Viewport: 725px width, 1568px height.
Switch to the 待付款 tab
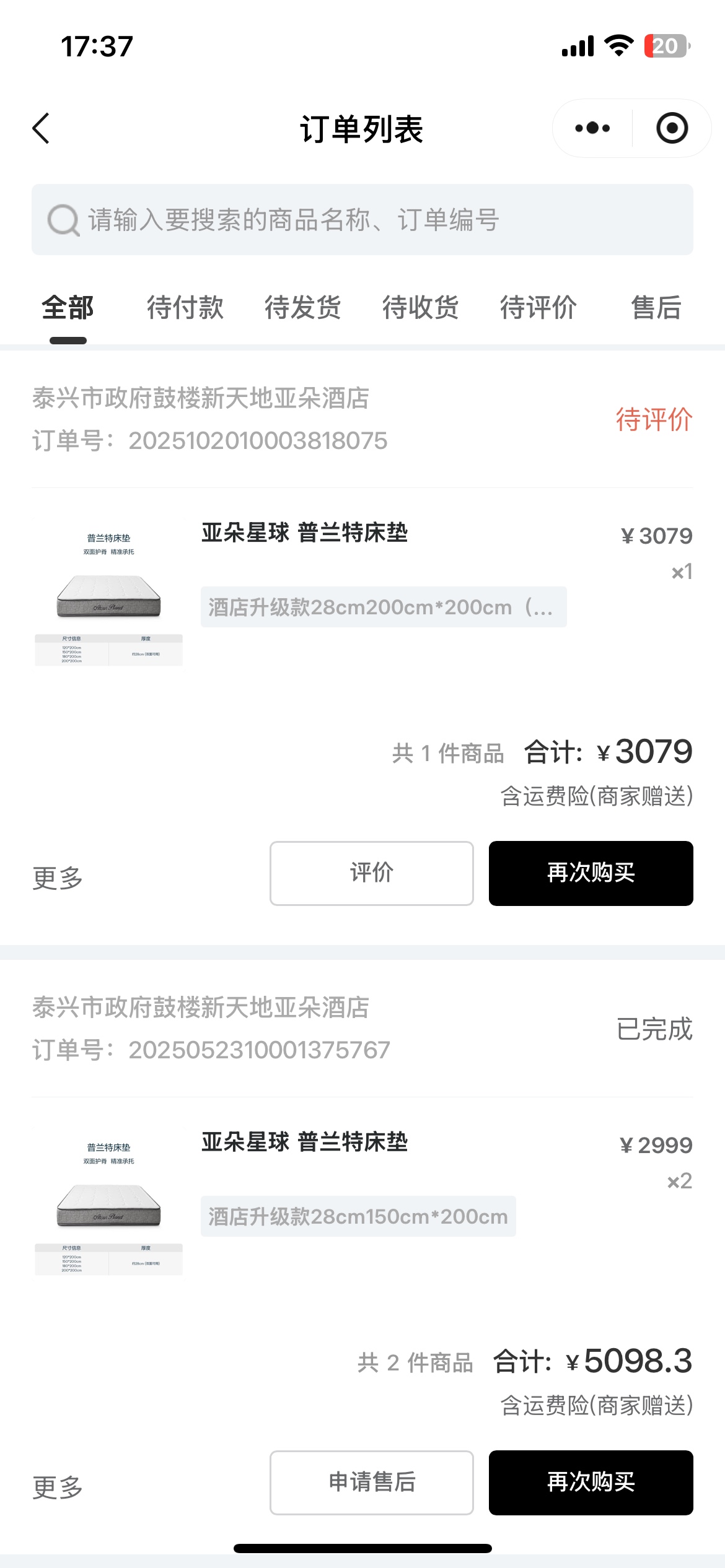click(185, 308)
